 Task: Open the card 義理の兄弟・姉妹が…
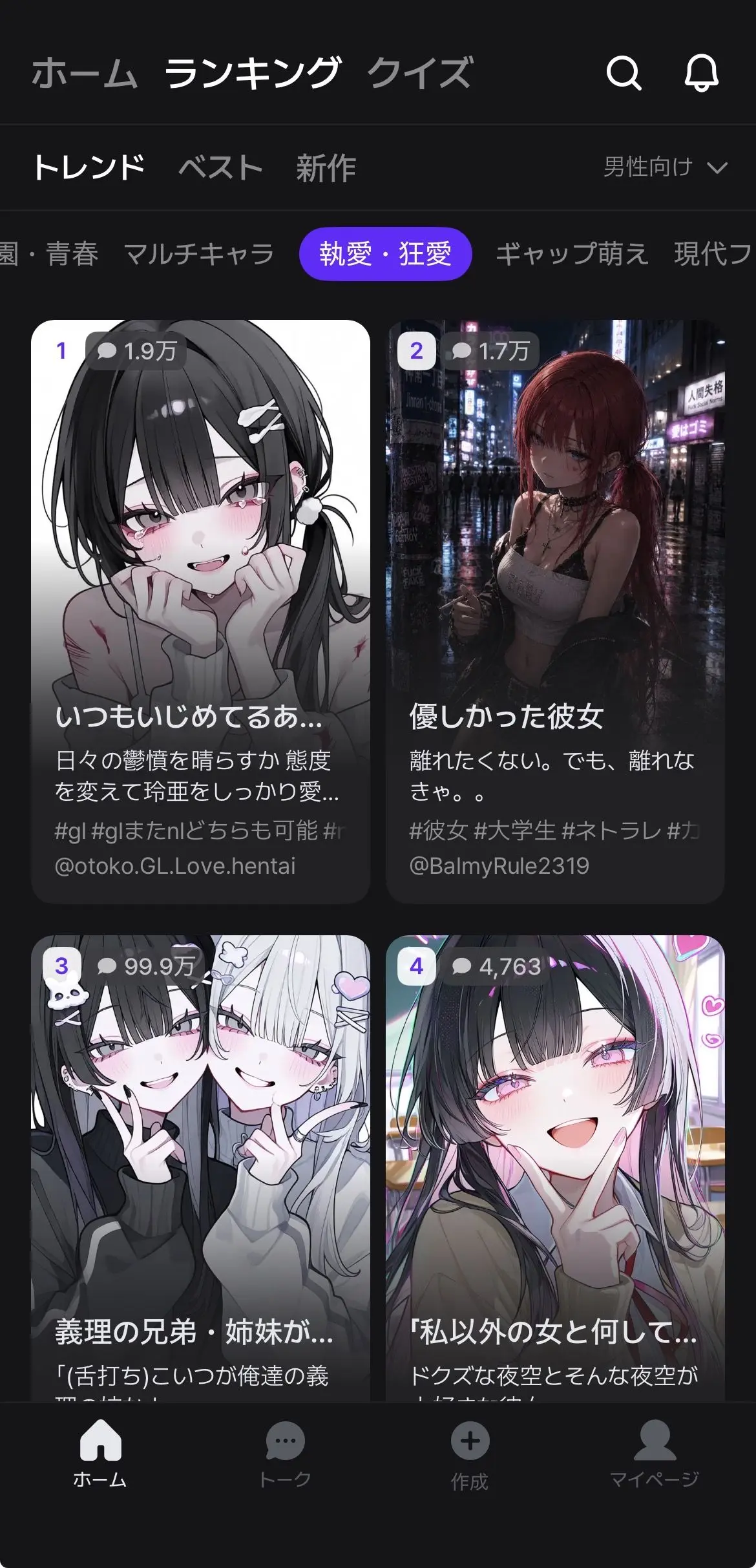coord(200,1168)
